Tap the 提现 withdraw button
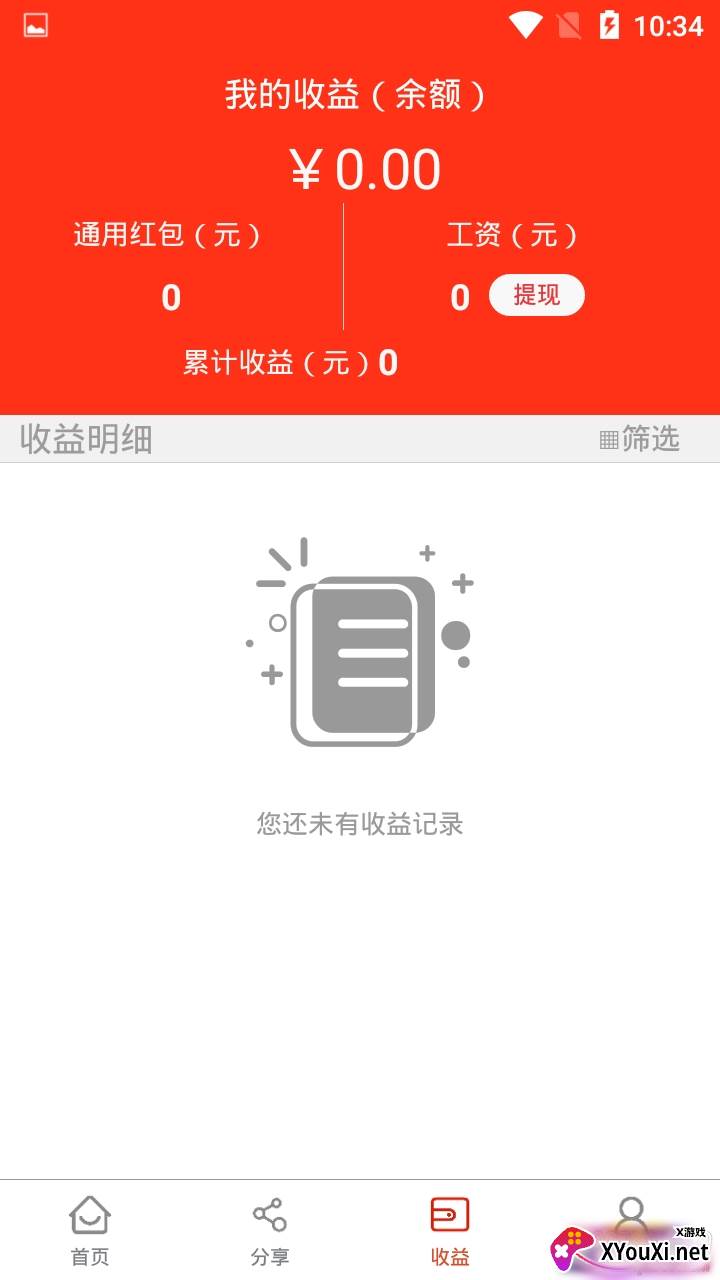 tap(536, 295)
